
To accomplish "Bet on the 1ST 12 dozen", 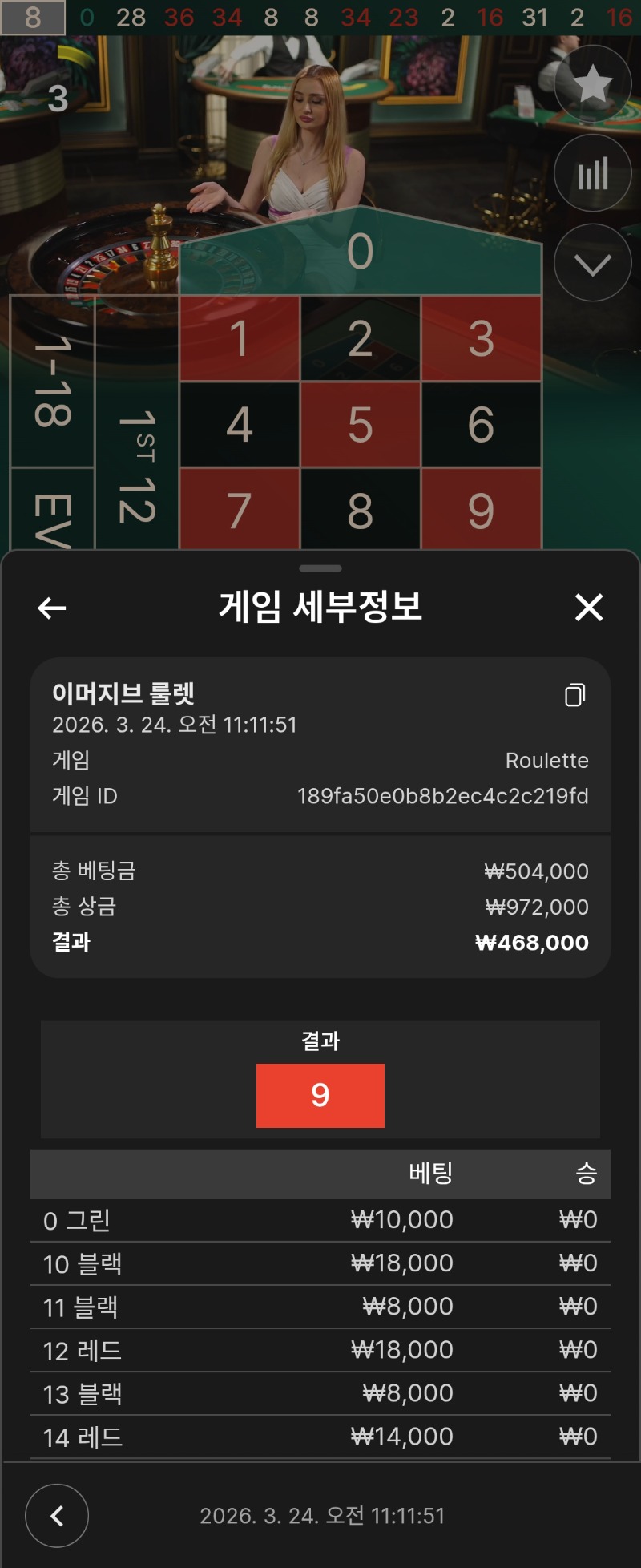I will (137, 465).
